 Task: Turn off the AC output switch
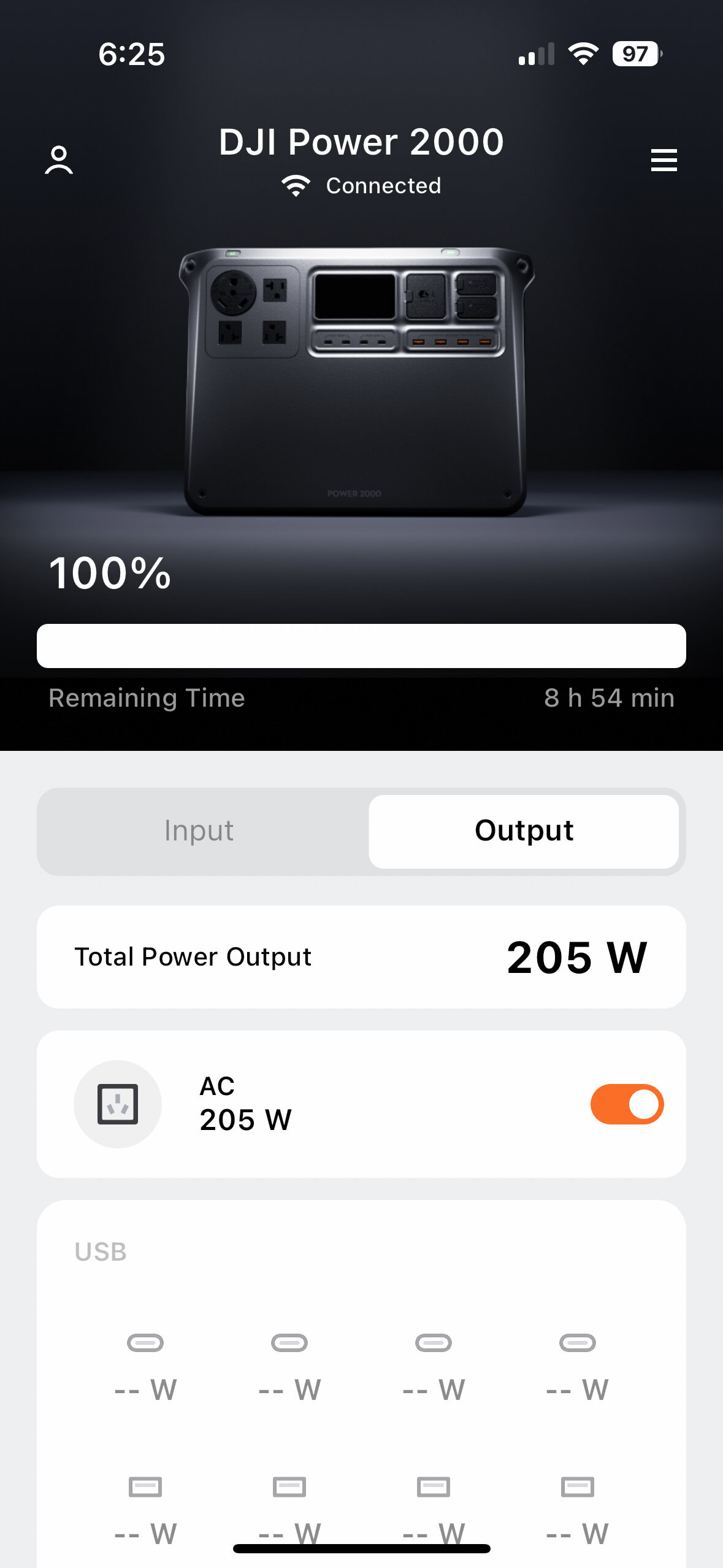[627, 1104]
